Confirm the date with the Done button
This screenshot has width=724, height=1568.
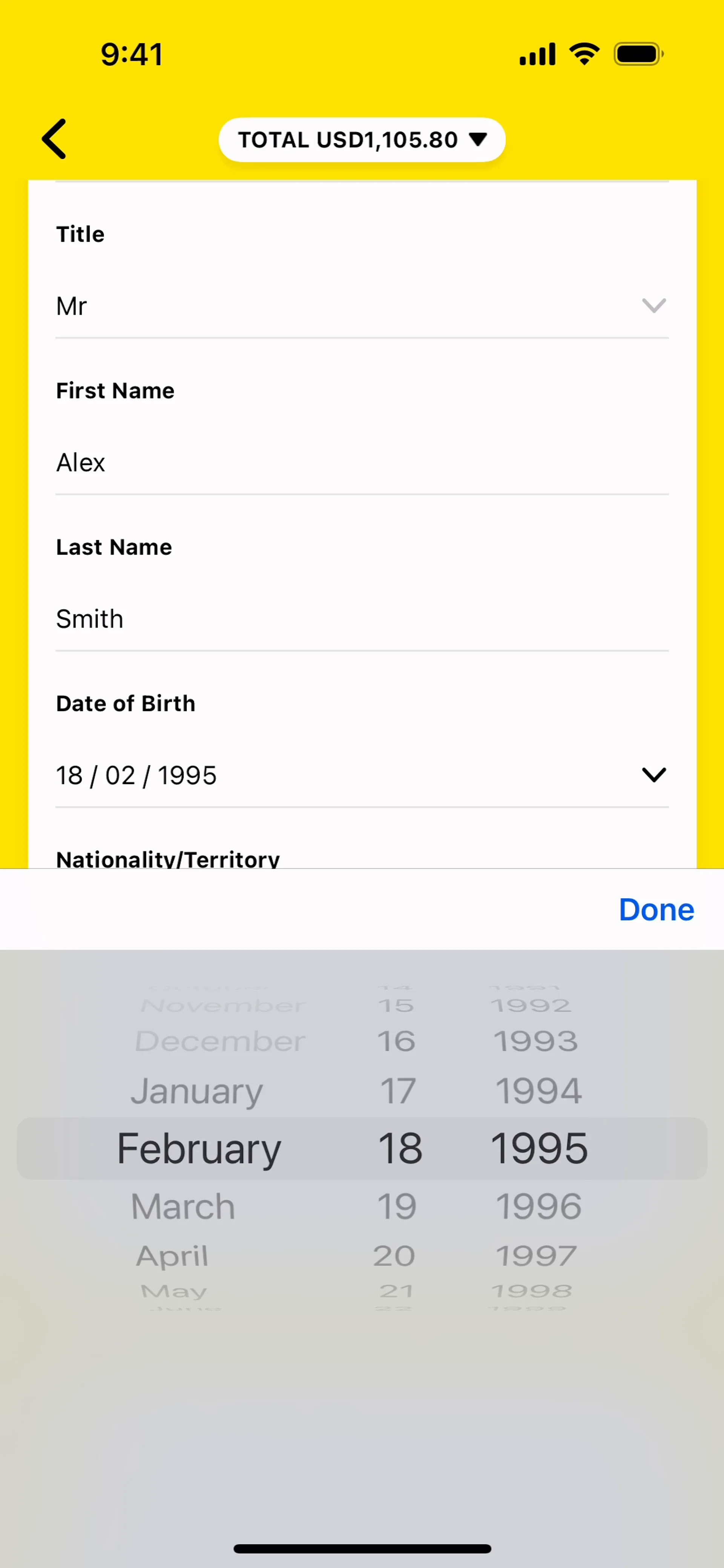click(x=656, y=909)
